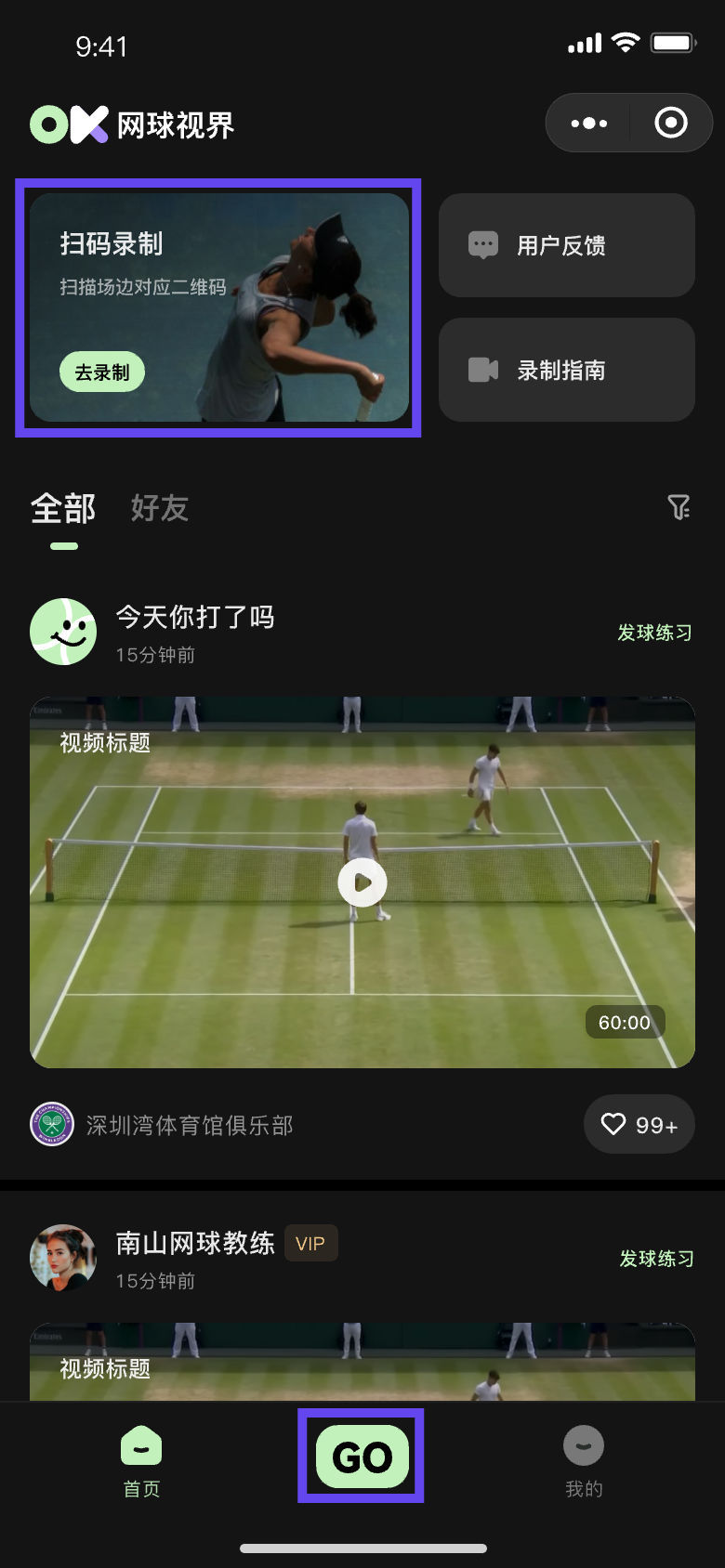Viewport: 725px width, 1568px height.
Task: Open the 发球练习 tag on 南山网球教练 post
Action: (656, 1259)
